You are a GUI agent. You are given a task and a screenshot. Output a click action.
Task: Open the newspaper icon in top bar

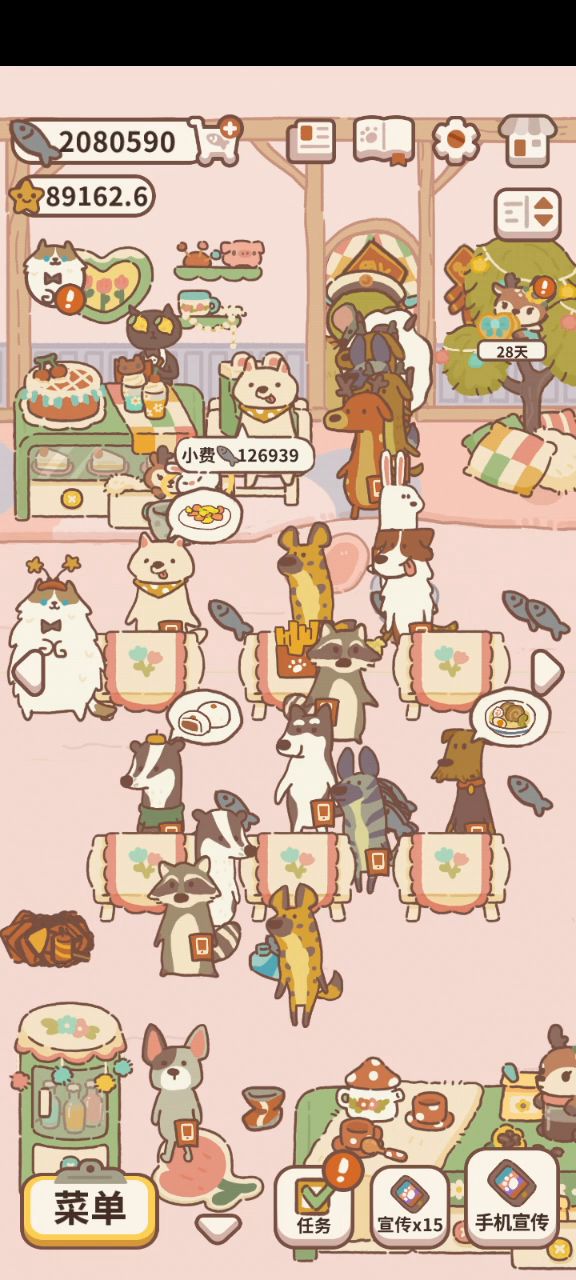coord(311,141)
